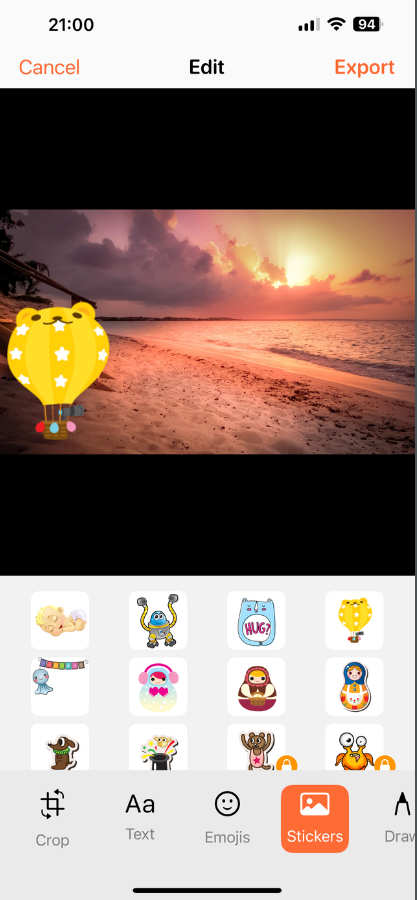The image size is (417, 900).
Task: Add the octopus with banner sticker
Action: [x=60, y=686]
